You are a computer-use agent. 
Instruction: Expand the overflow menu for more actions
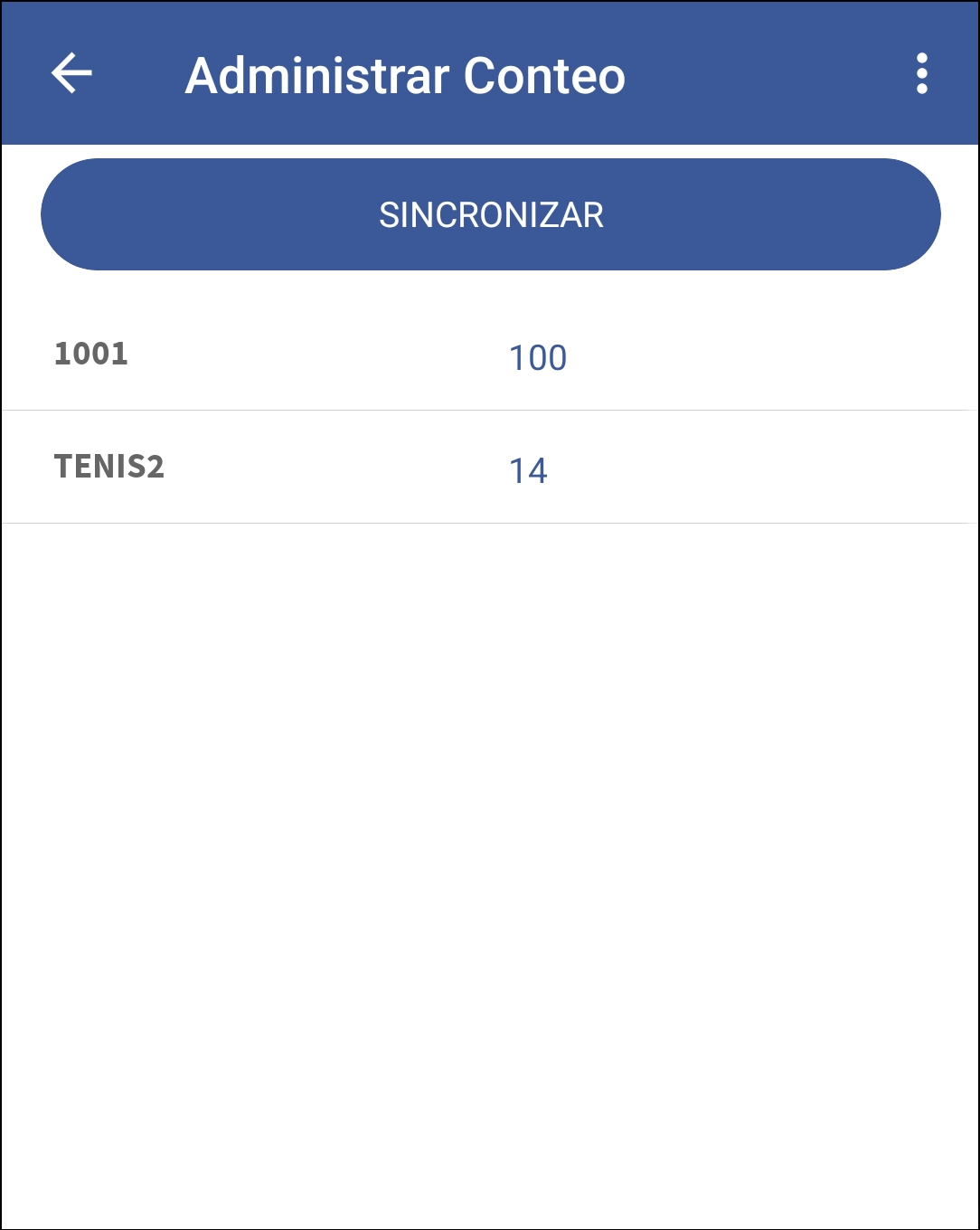[x=923, y=74]
